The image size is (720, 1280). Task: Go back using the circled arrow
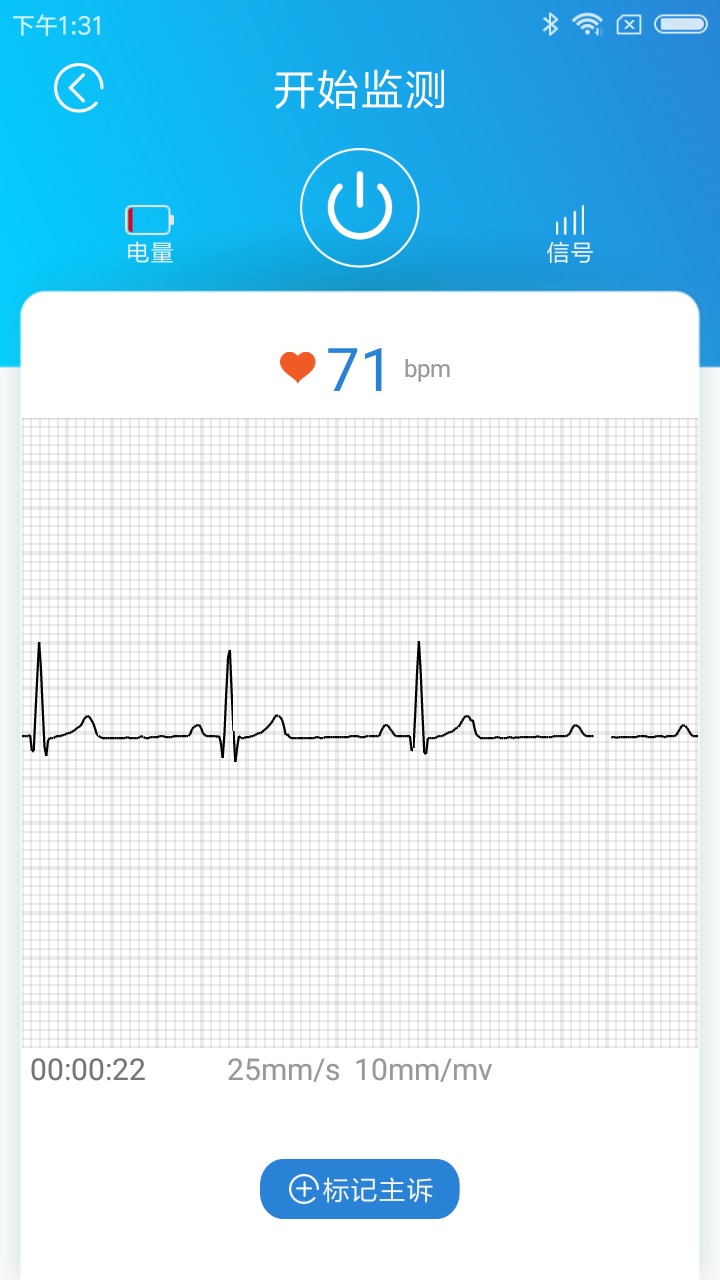point(78,89)
